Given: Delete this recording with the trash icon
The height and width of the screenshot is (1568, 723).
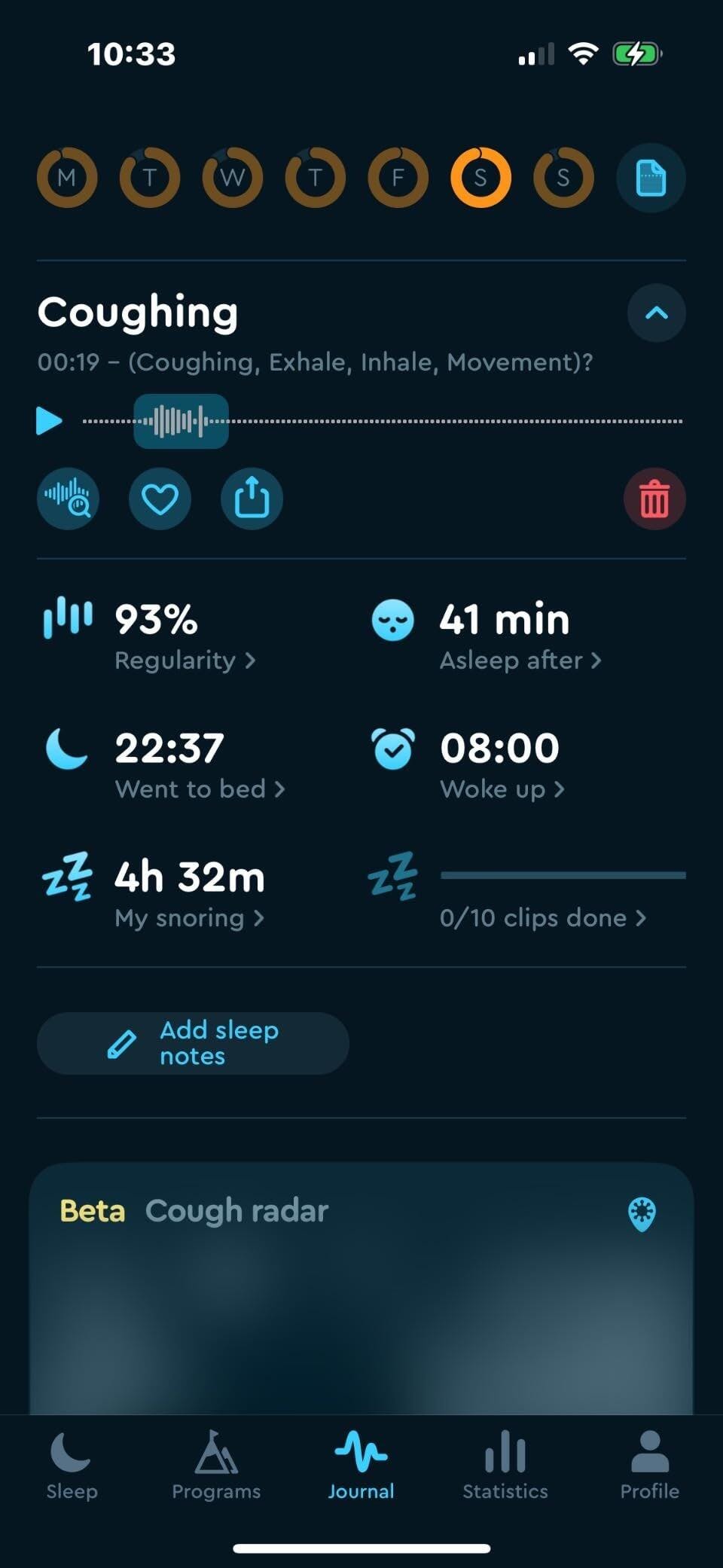Looking at the screenshot, I should click(x=654, y=499).
